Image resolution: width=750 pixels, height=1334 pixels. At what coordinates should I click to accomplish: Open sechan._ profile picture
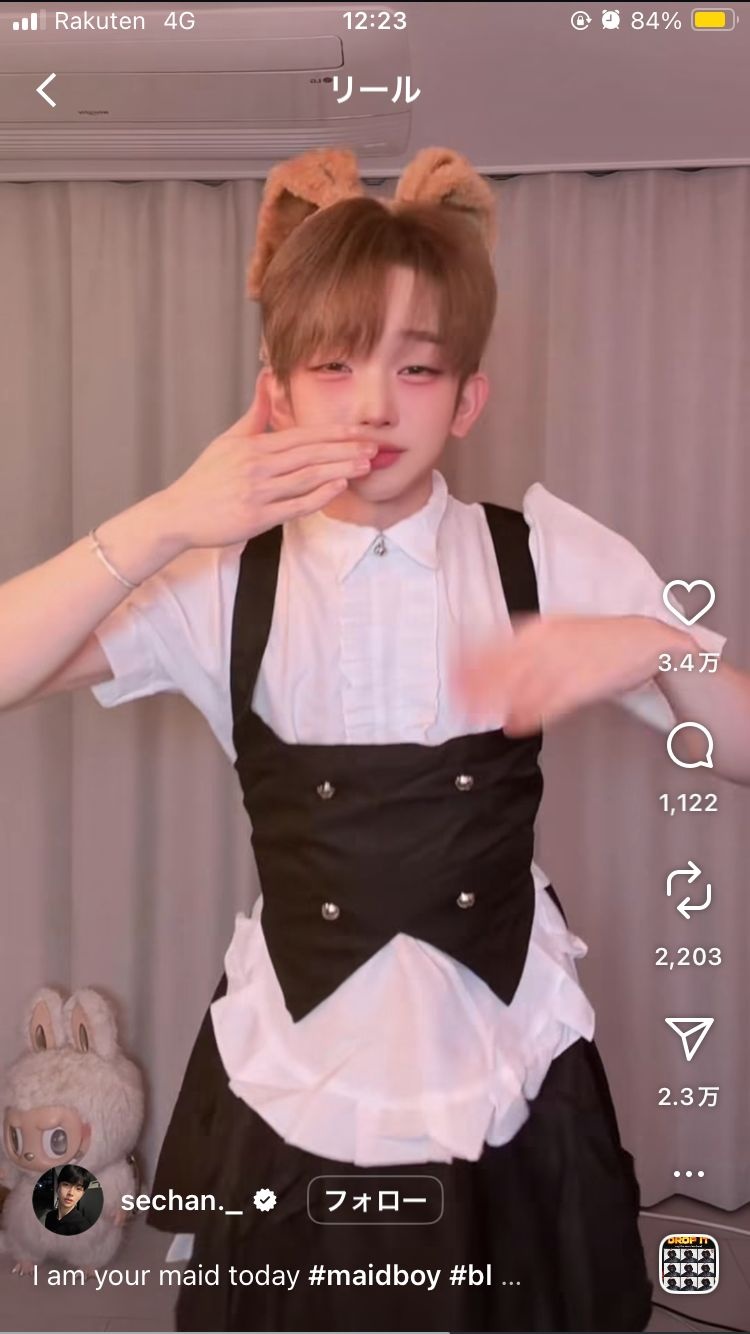pyautogui.click(x=68, y=1200)
